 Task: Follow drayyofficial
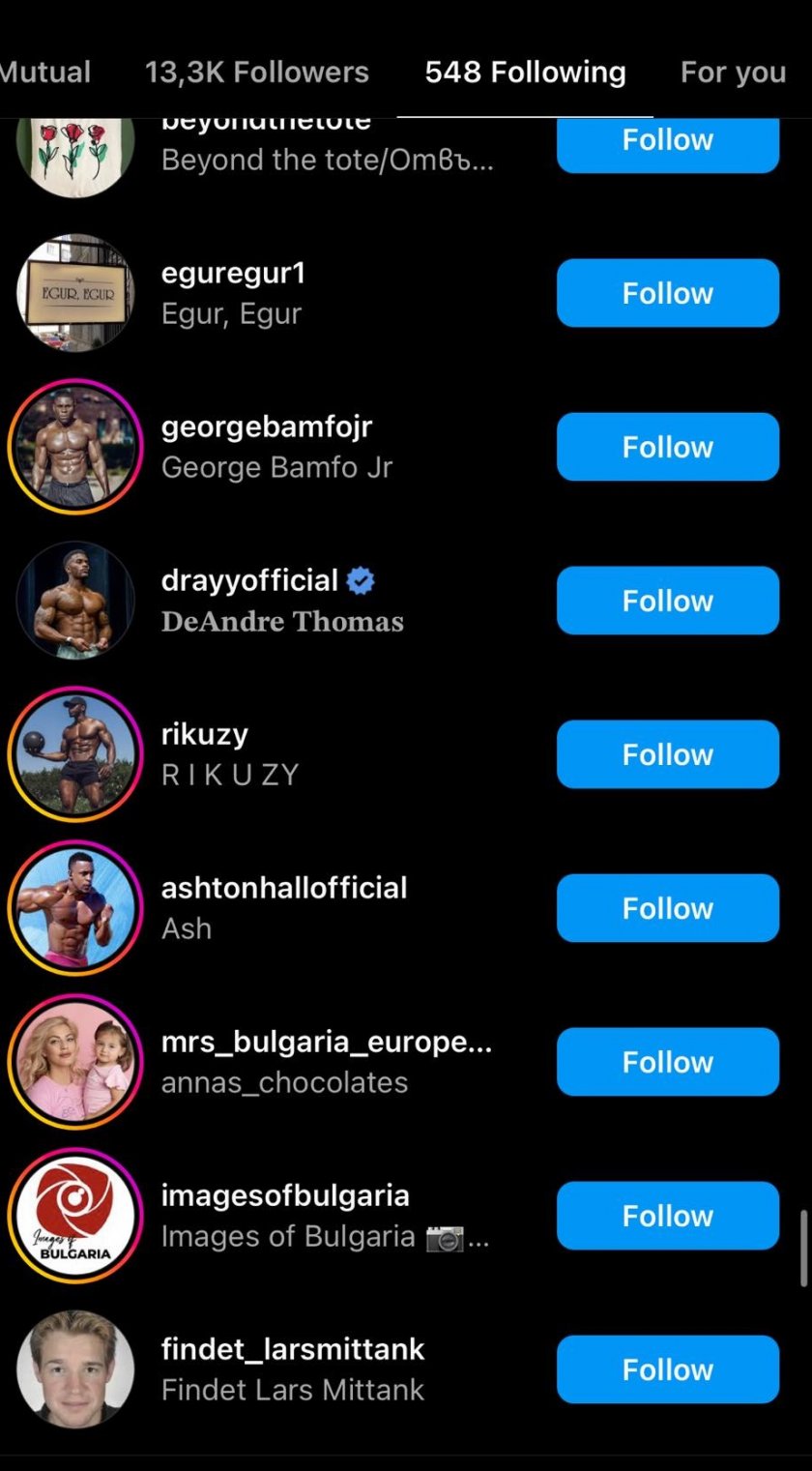pyautogui.click(x=667, y=601)
